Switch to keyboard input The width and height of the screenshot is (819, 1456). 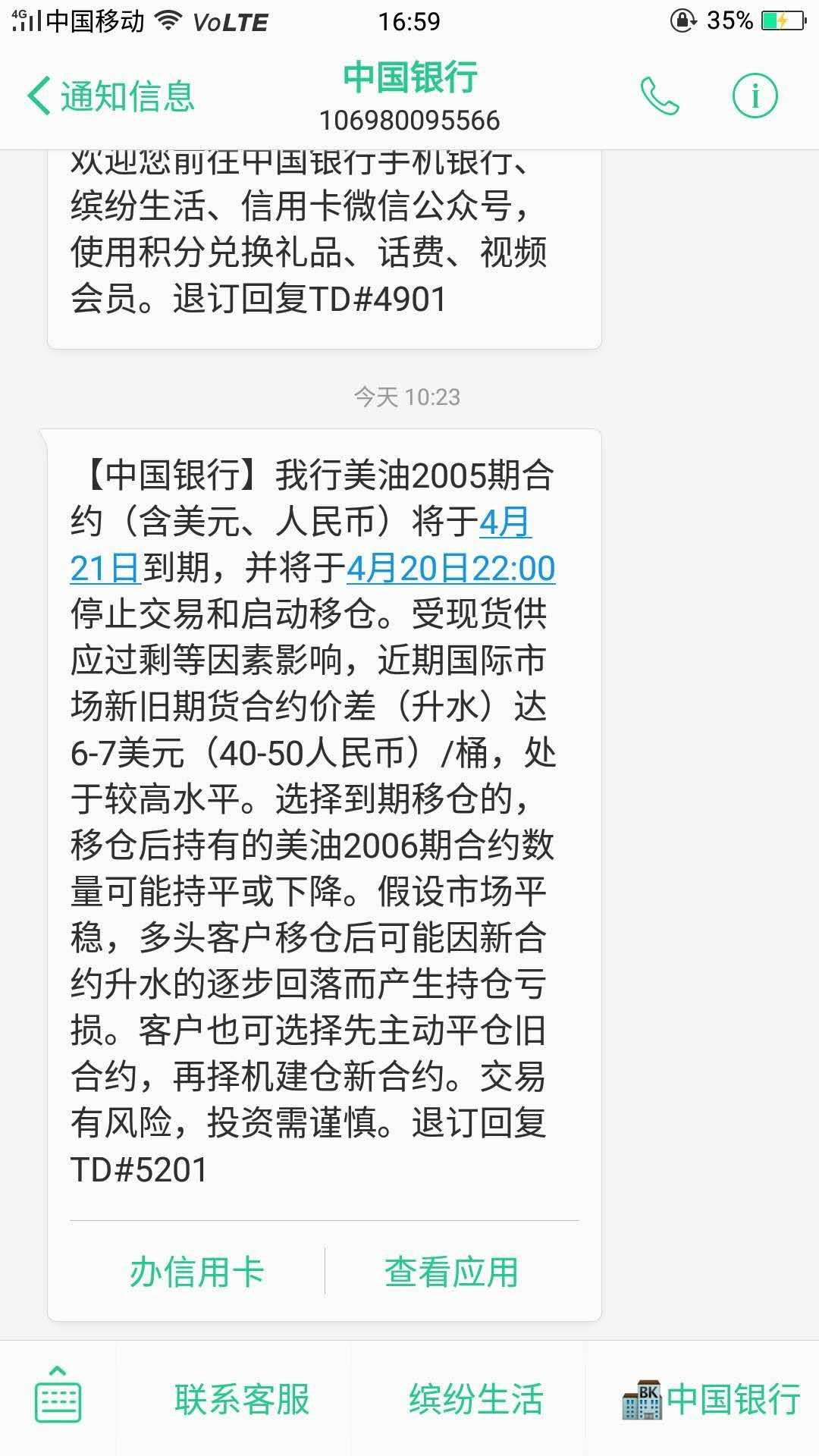[x=58, y=1398]
